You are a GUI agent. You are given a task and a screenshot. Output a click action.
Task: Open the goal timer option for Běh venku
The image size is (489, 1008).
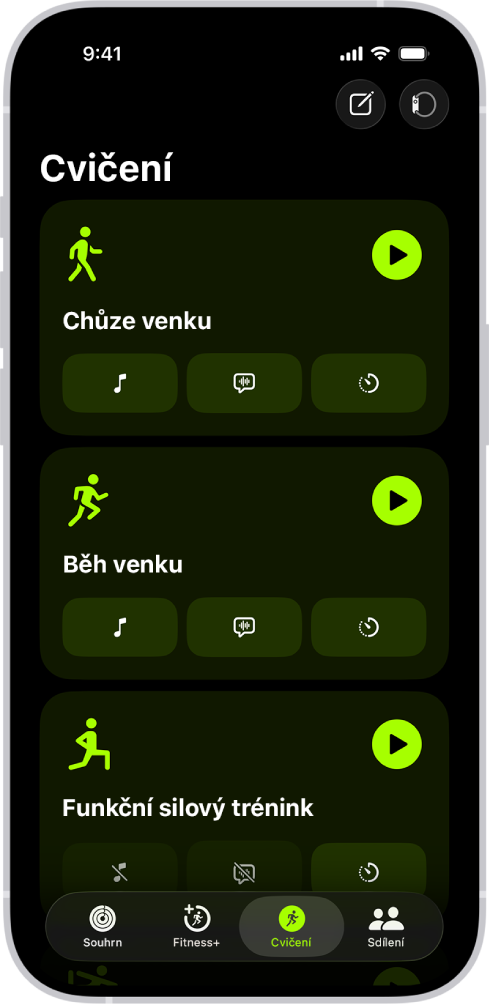tap(369, 627)
